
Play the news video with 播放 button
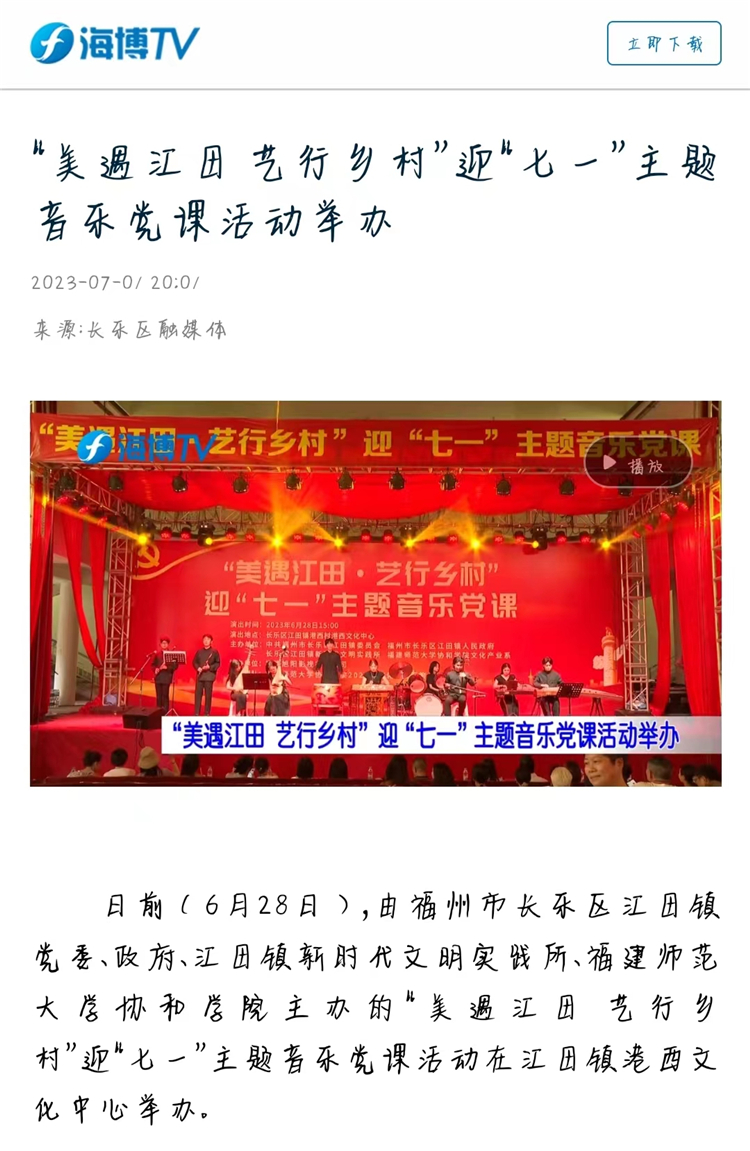point(637,465)
